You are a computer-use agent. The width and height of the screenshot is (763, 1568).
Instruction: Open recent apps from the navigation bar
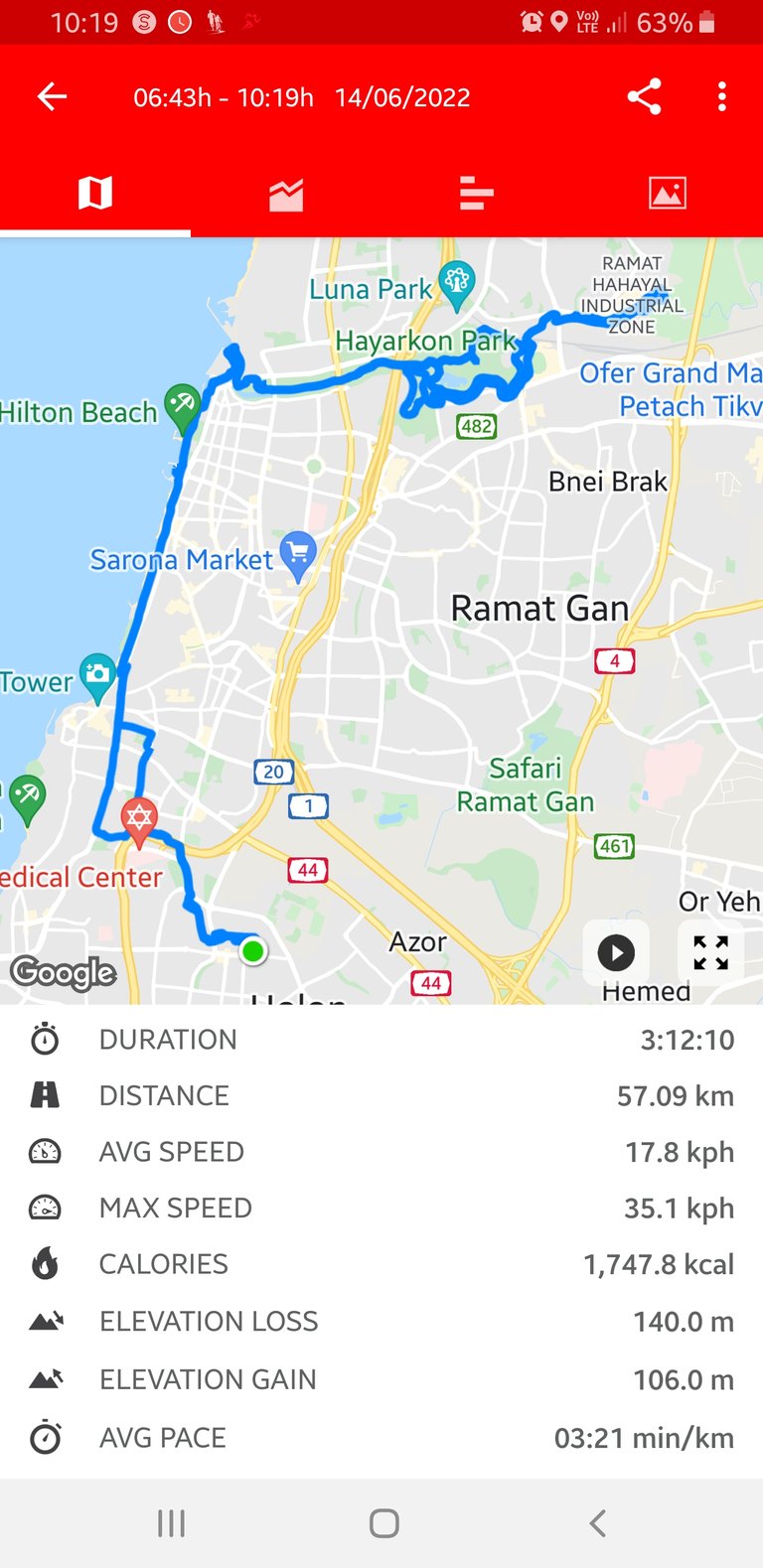(171, 1523)
